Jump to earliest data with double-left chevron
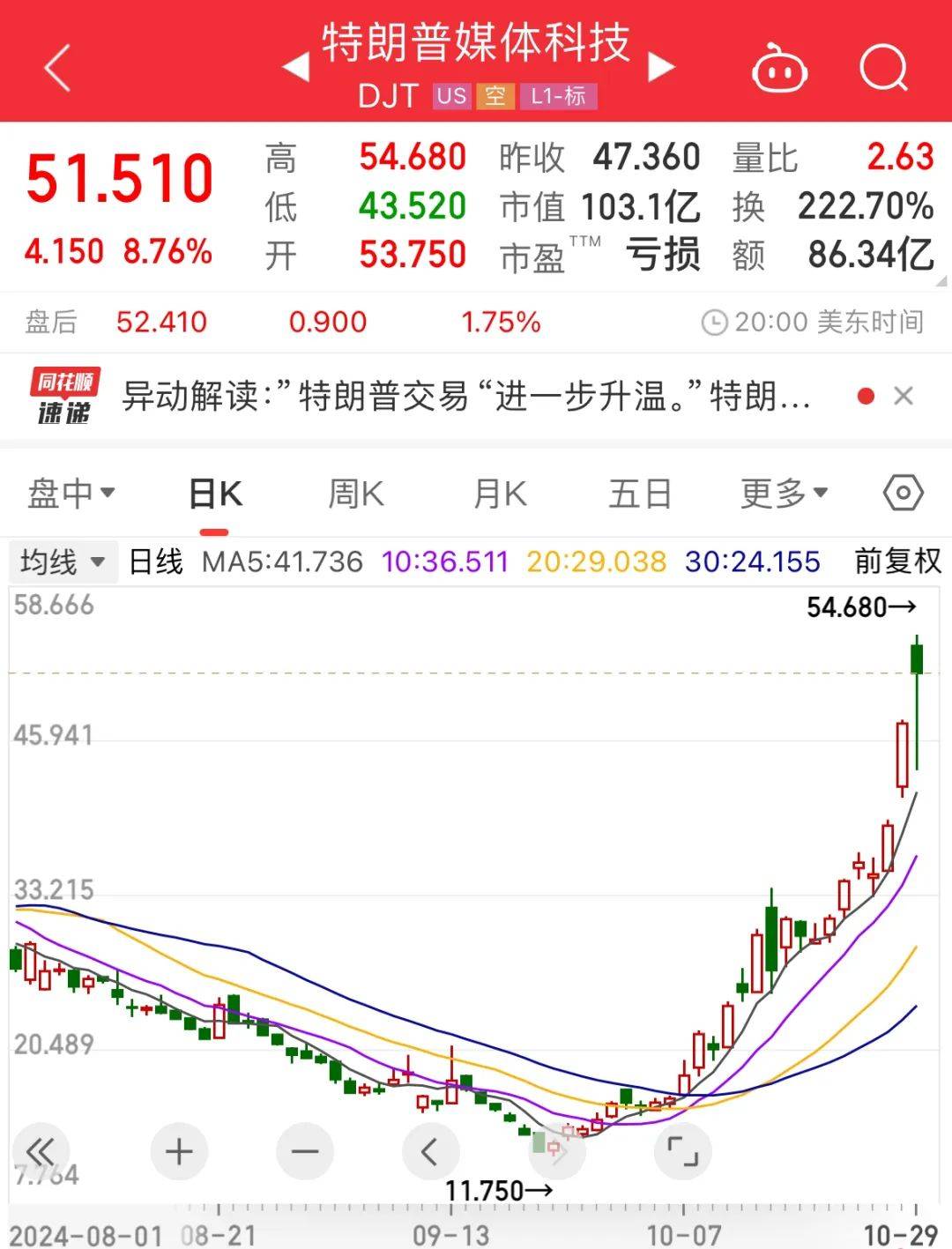The width and height of the screenshot is (952, 1249). point(40,1151)
